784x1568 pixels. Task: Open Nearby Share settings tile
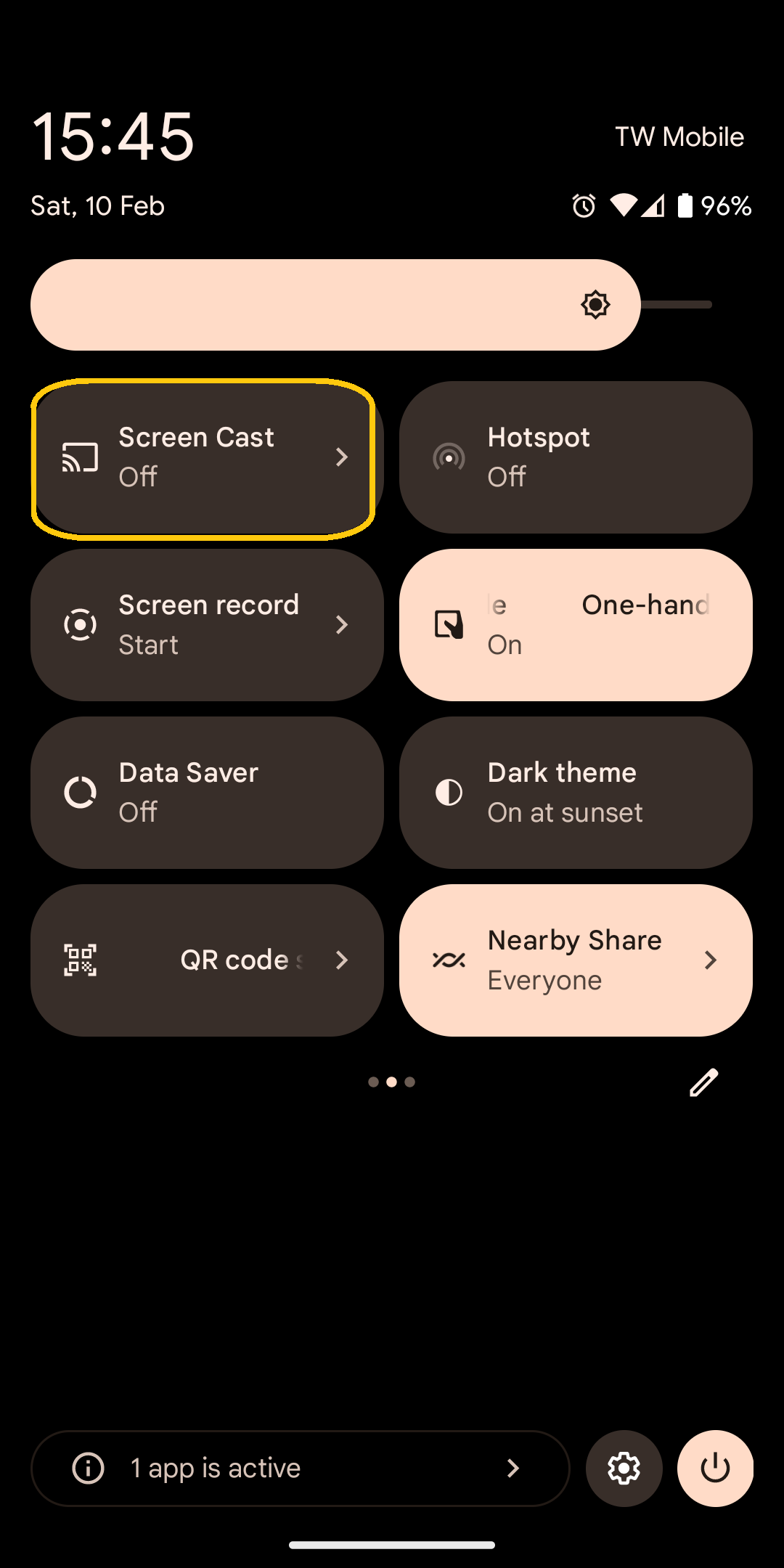575,960
